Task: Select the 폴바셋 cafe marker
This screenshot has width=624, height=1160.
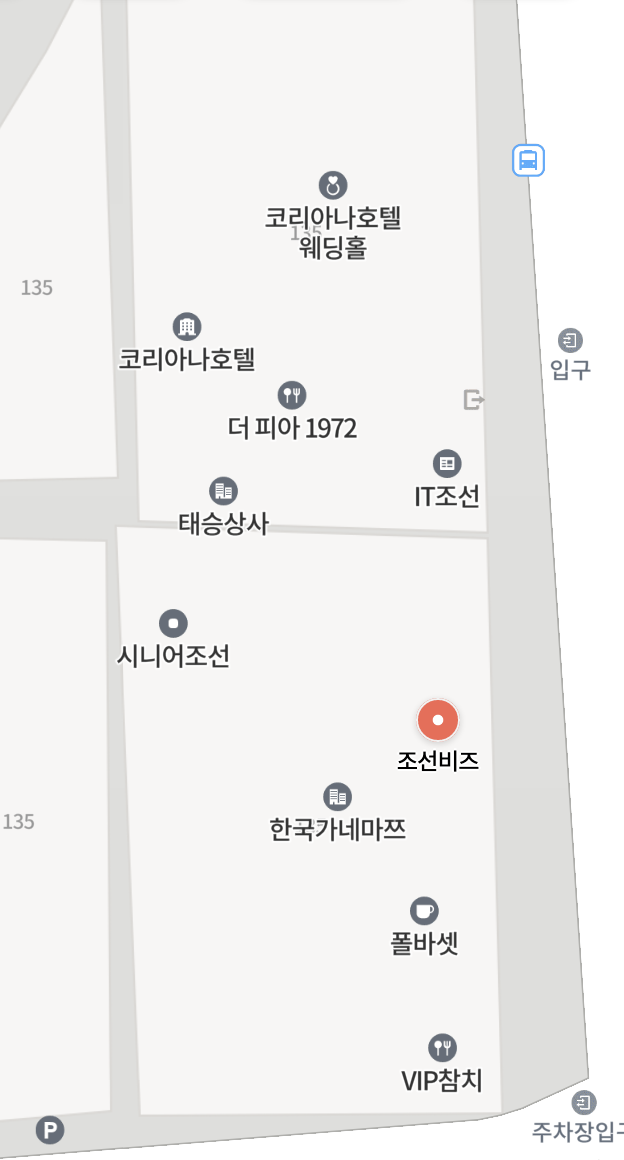Action: 424,911
